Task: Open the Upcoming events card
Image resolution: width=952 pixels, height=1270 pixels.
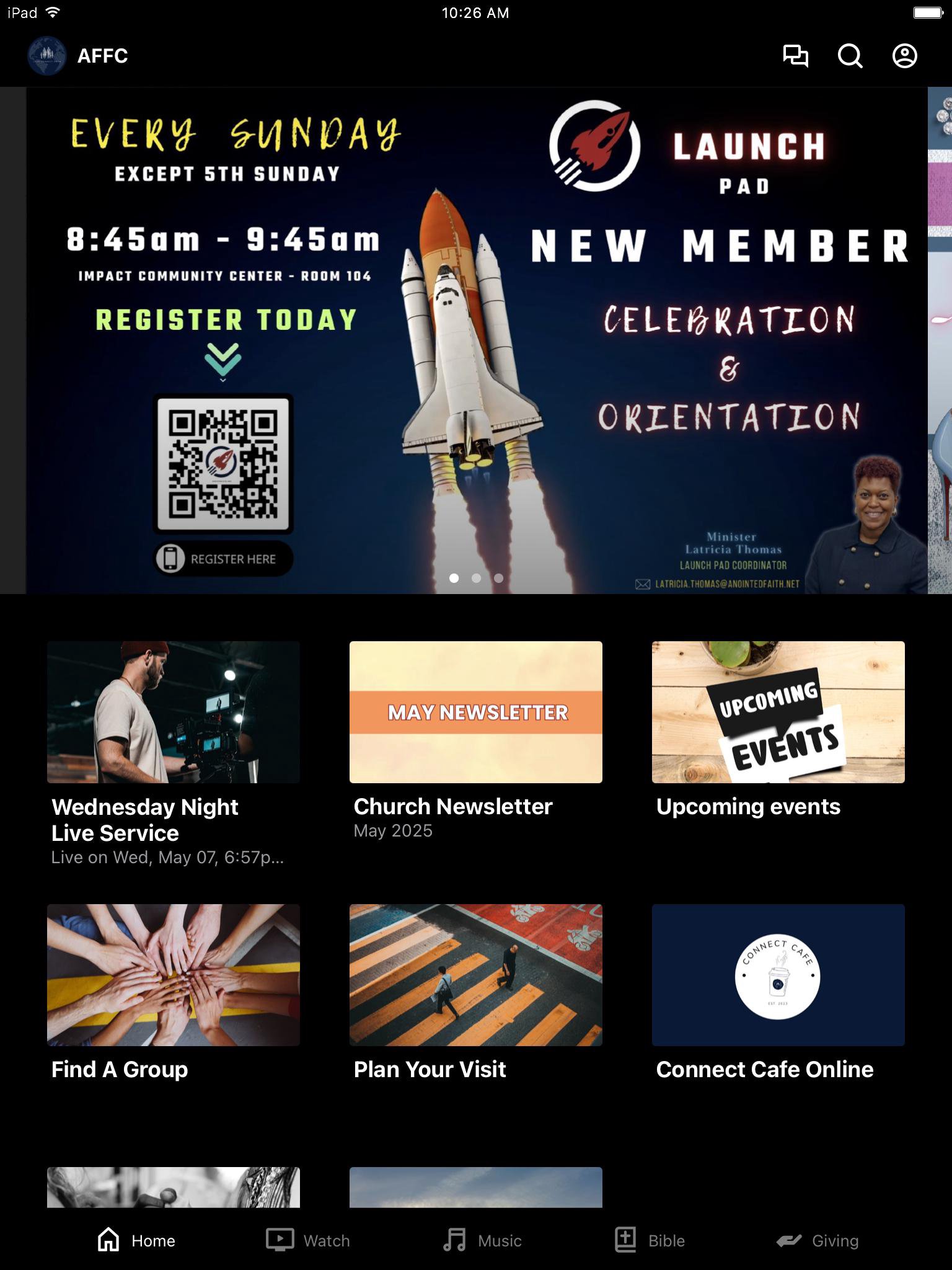Action: pos(778,712)
